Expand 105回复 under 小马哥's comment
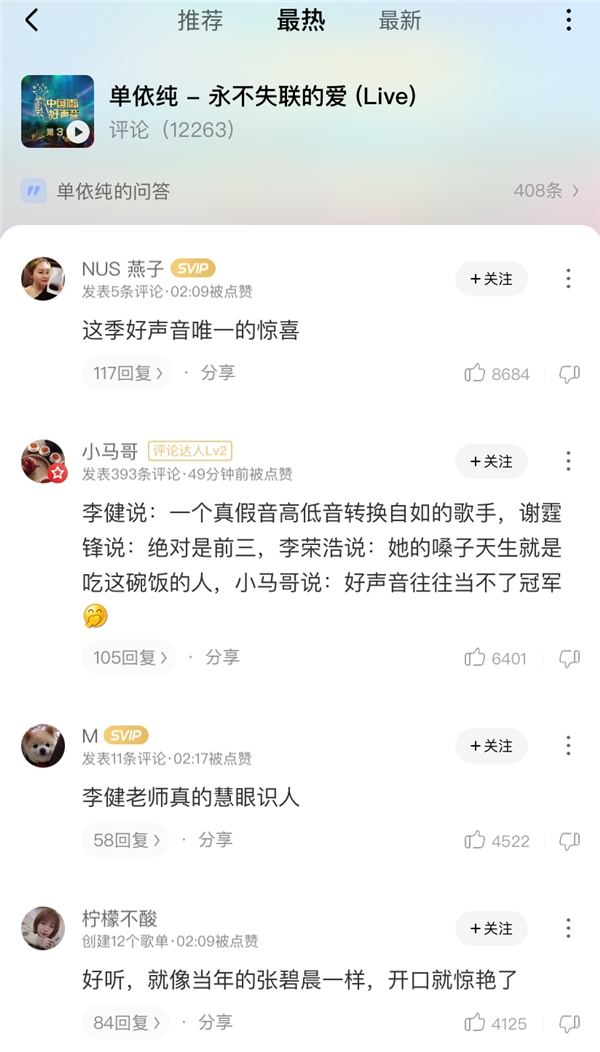The width and height of the screenshot is (600, 1052). [129, 657]
